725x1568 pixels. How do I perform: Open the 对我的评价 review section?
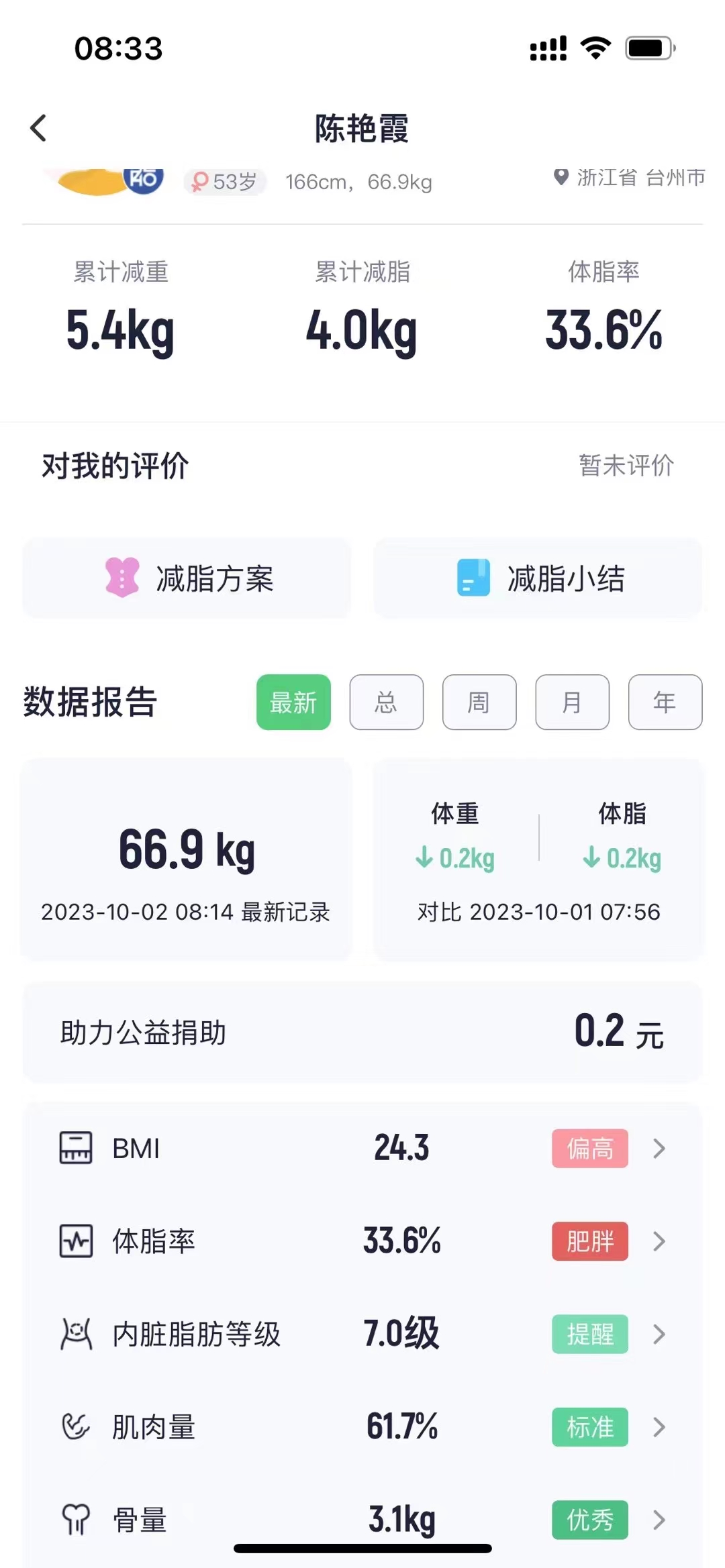coord(362,465)
